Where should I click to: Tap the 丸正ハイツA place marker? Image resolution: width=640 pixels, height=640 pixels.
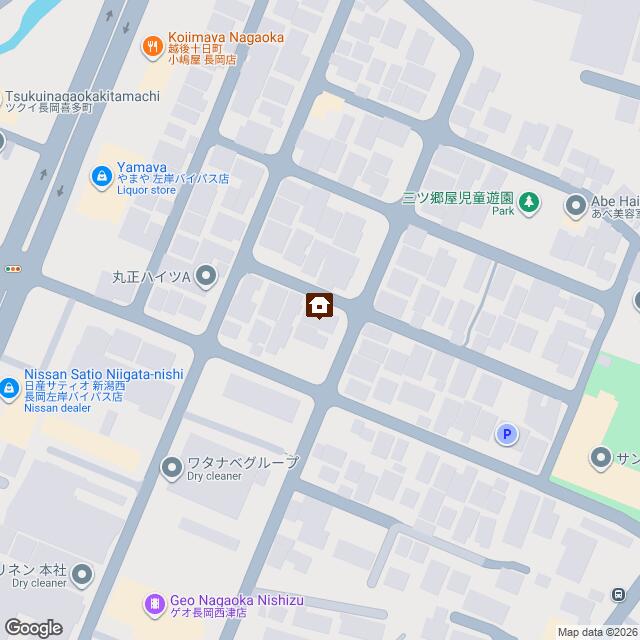point(206,275)
